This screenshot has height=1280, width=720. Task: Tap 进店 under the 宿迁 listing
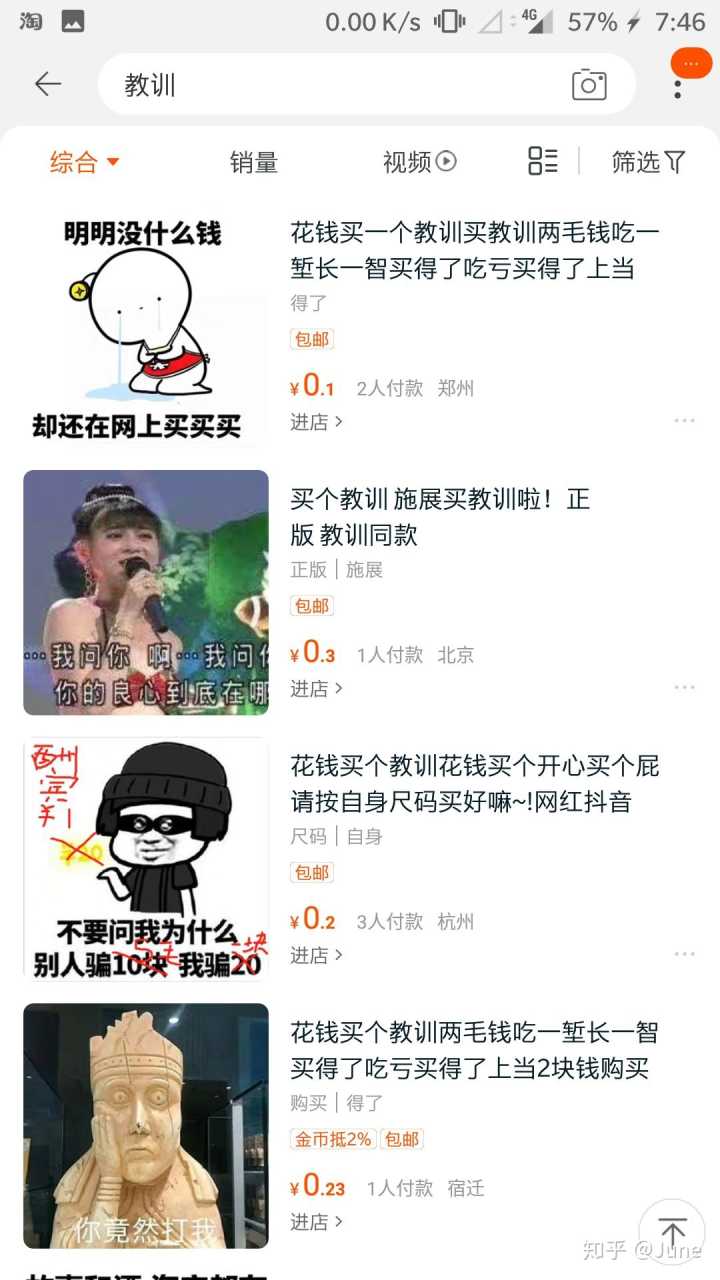[x=316, y=1221]
